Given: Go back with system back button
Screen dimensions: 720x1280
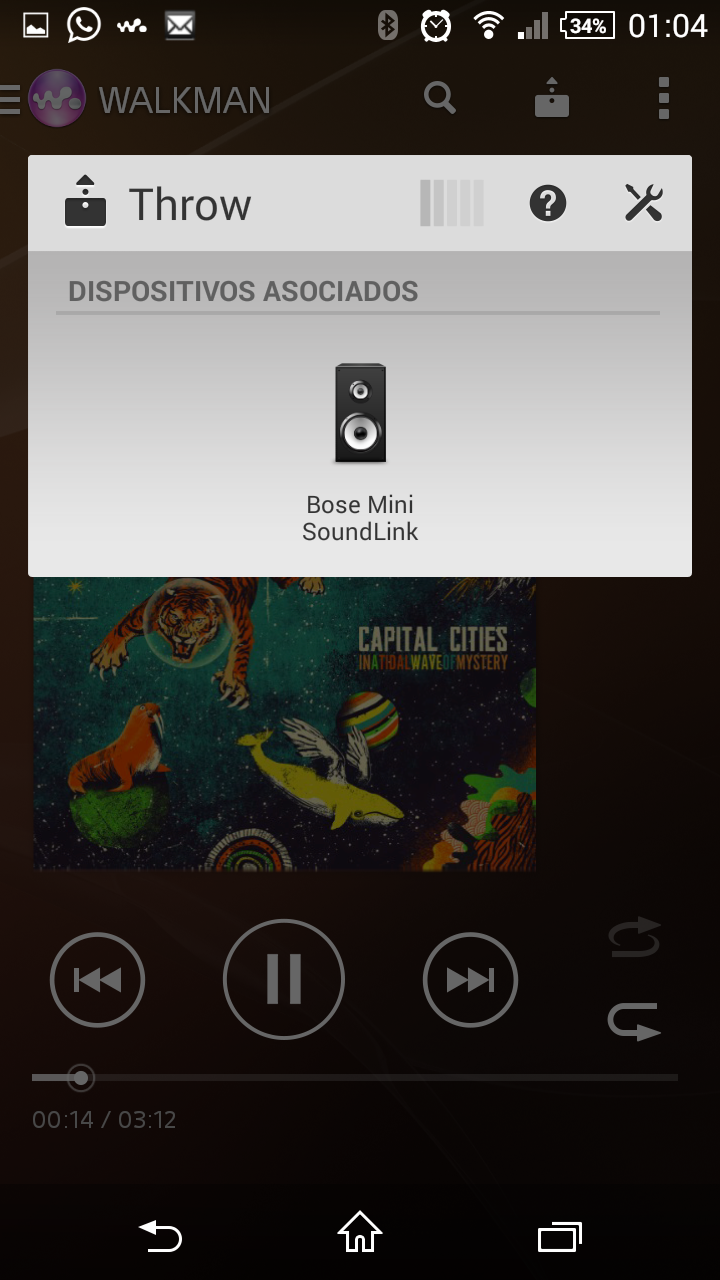Looking at the screenshot, I should 160,1236.
